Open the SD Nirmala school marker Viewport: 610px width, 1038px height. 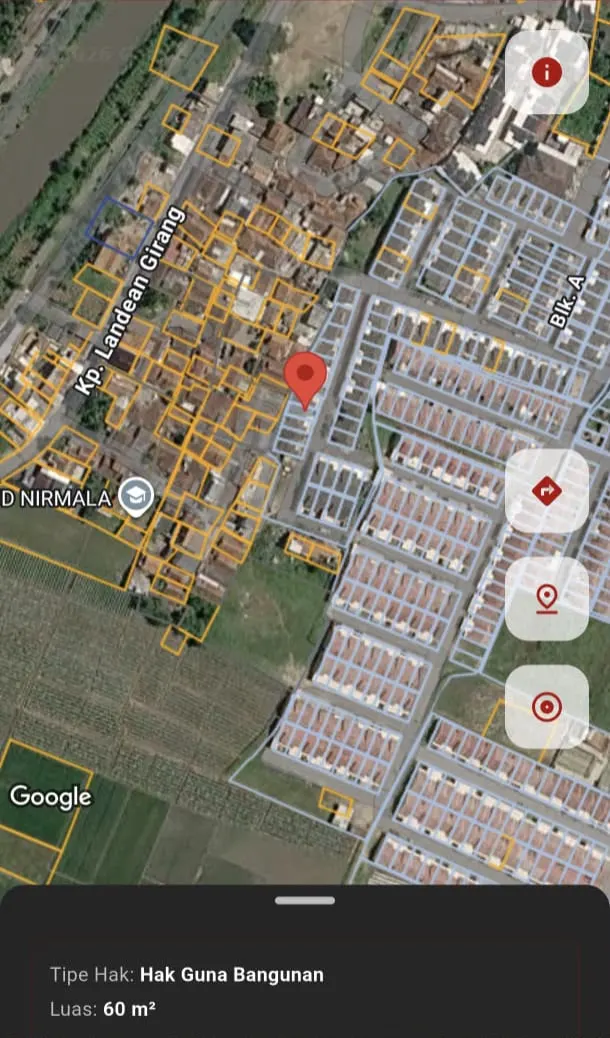[x=136, y=497]
